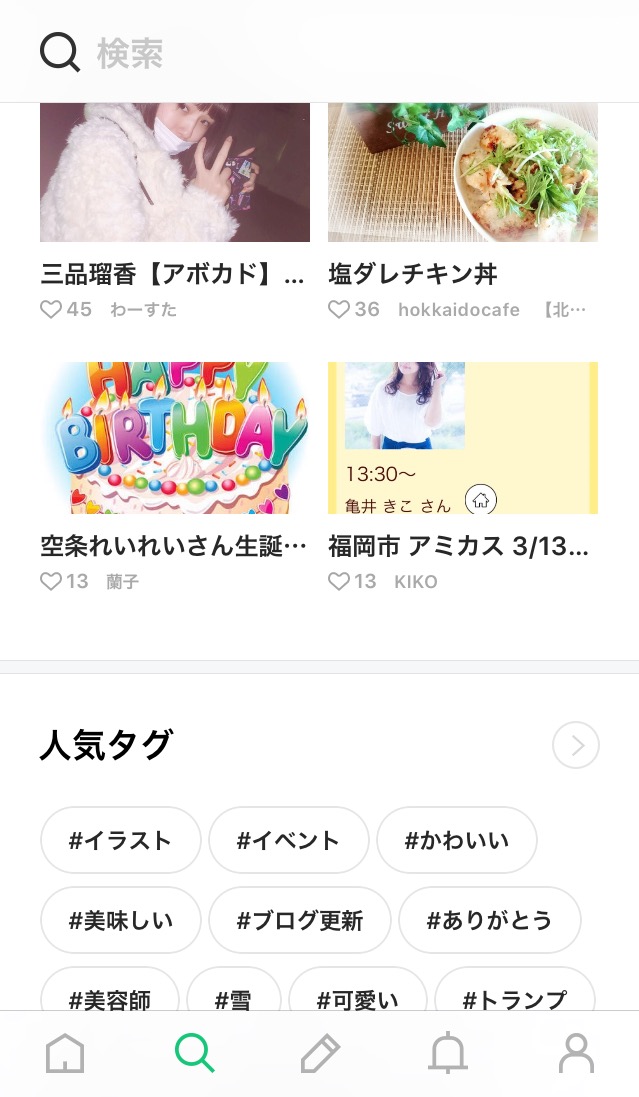Choose the #かわいい tag
The image size is (639, 1097).
456,841
